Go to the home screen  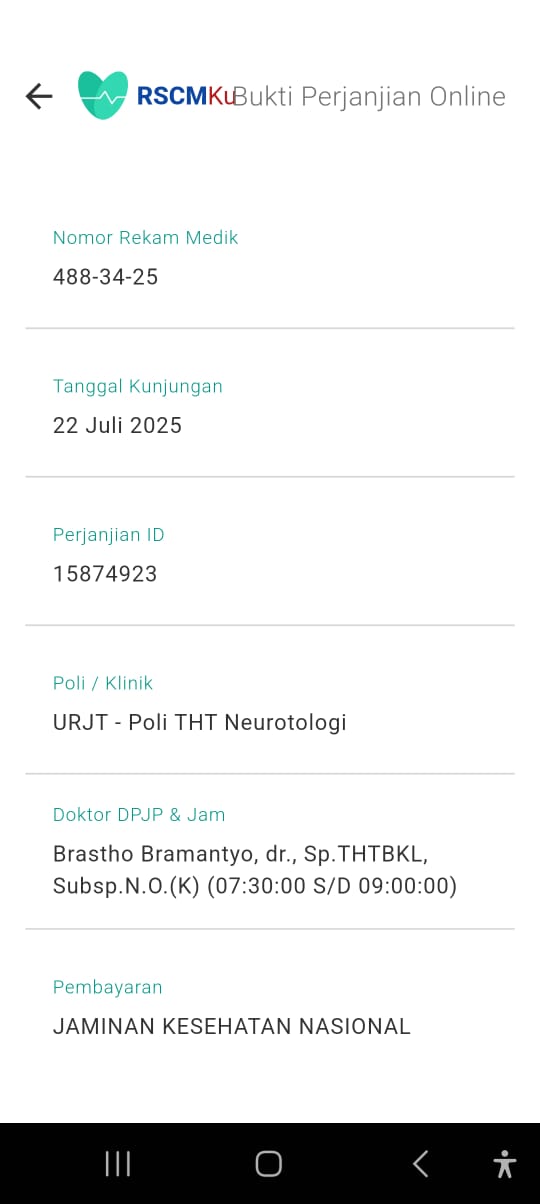tap(269, 1163)
